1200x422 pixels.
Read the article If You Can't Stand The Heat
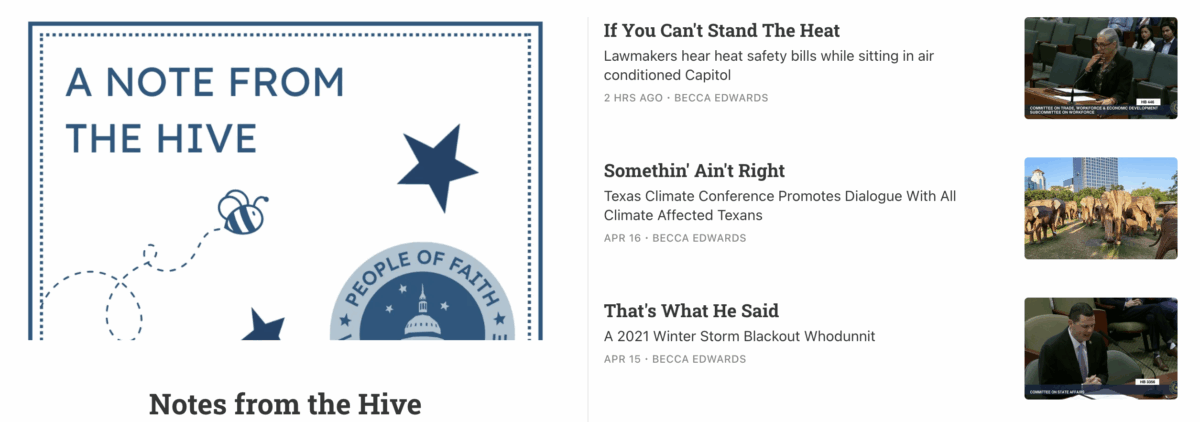[721, 31]
